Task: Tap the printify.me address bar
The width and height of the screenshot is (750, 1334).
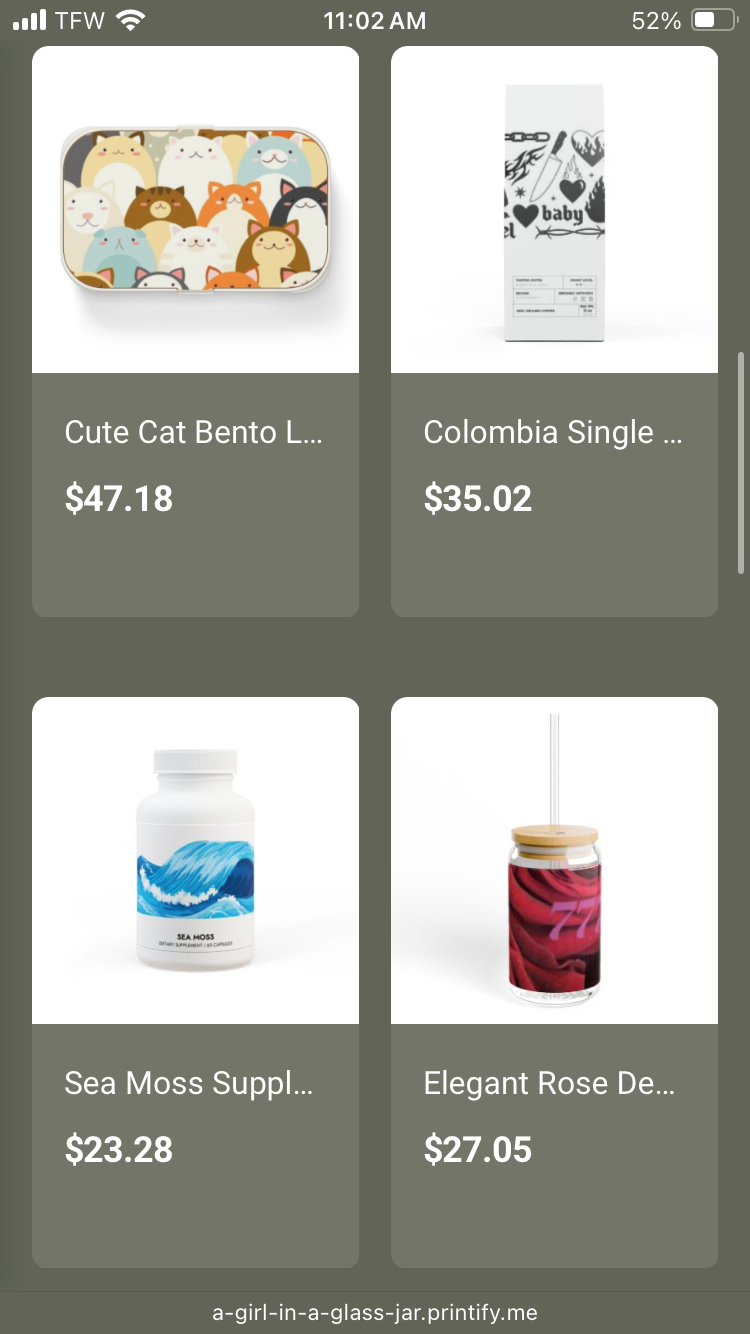Action: (x=375, y=1313)
